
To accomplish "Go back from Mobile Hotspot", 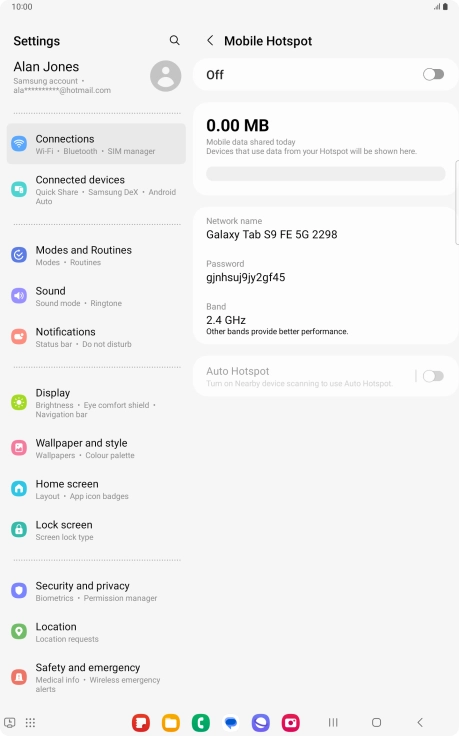I will [x=210, y=41].
